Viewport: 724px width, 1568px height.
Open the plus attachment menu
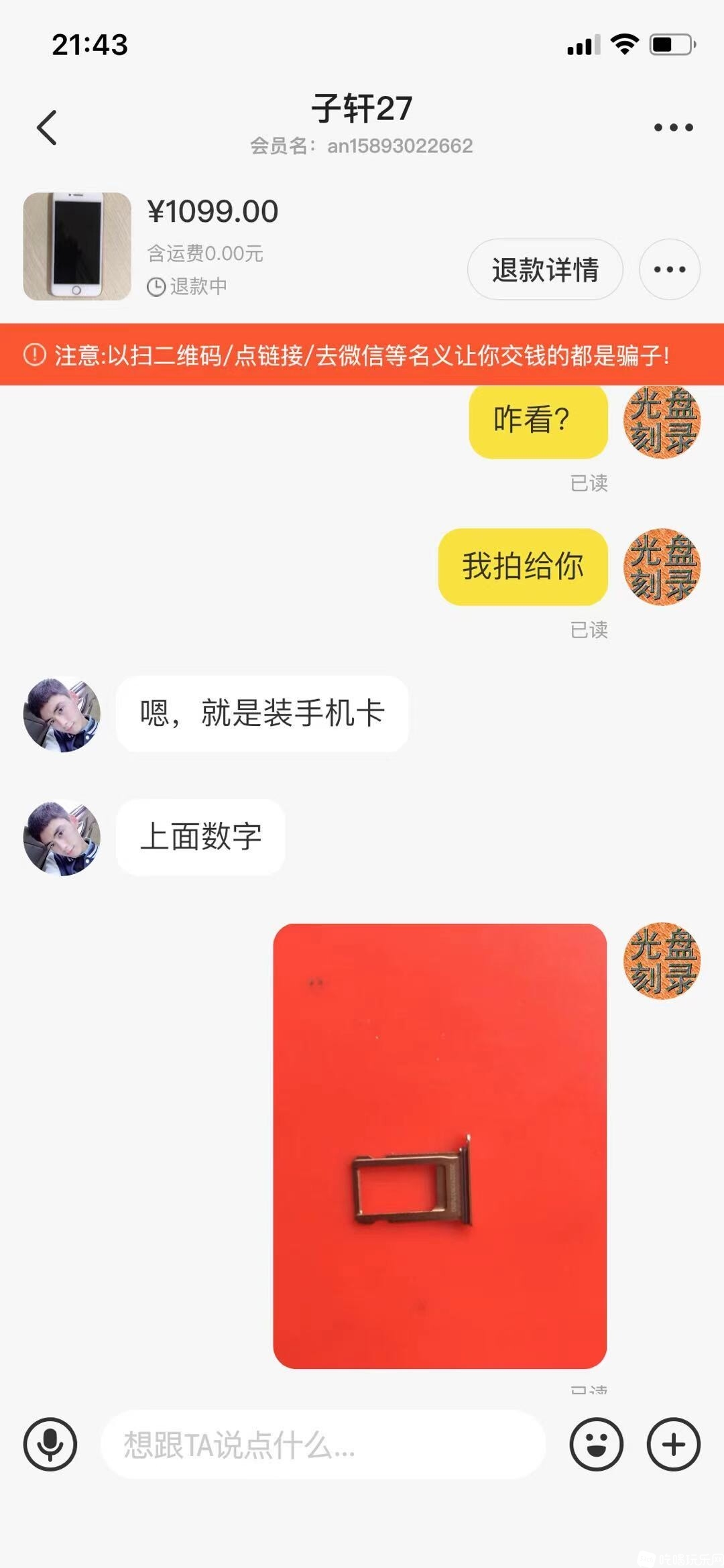point(673,1444)
